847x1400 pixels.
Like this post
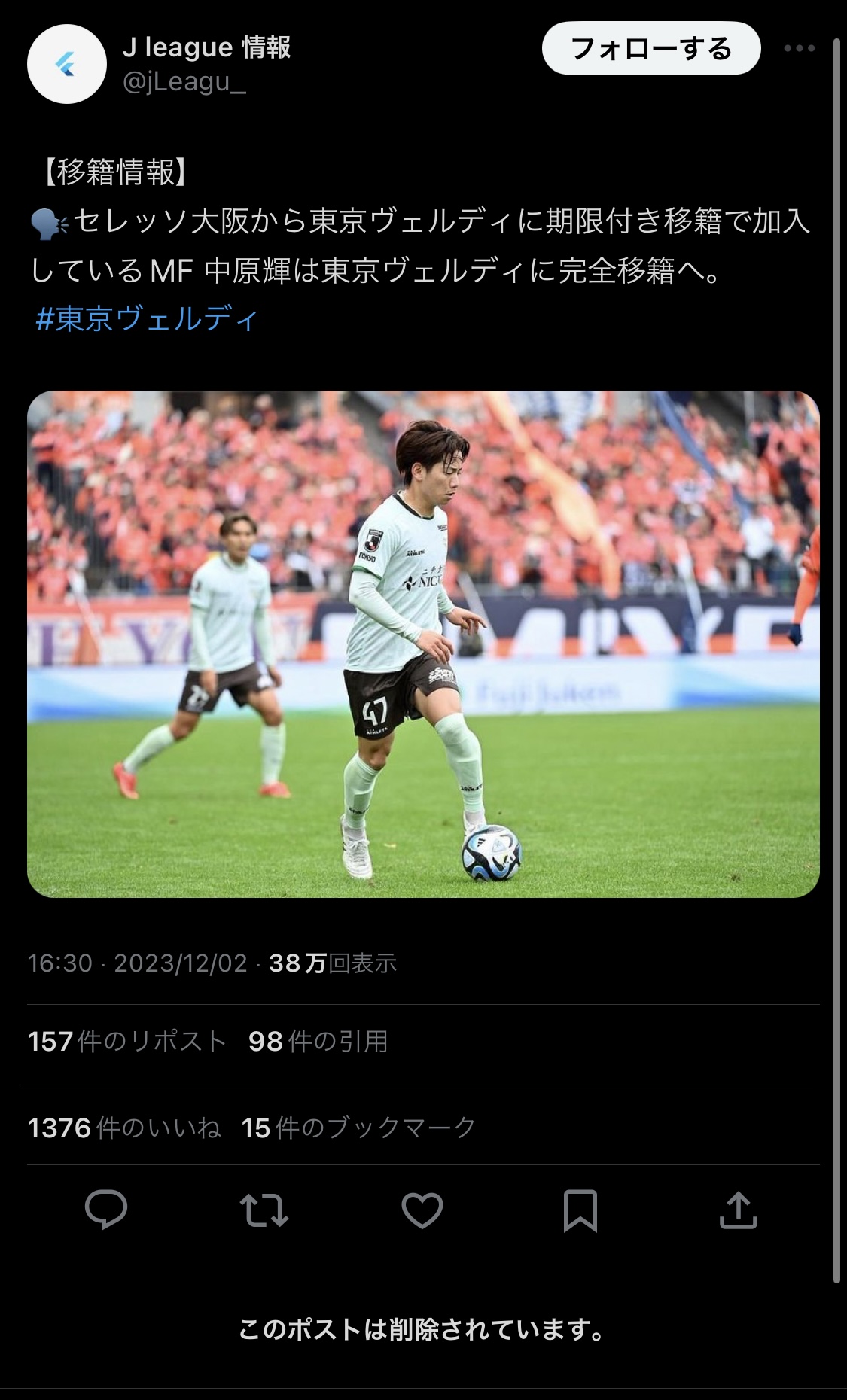point(422,1210)
